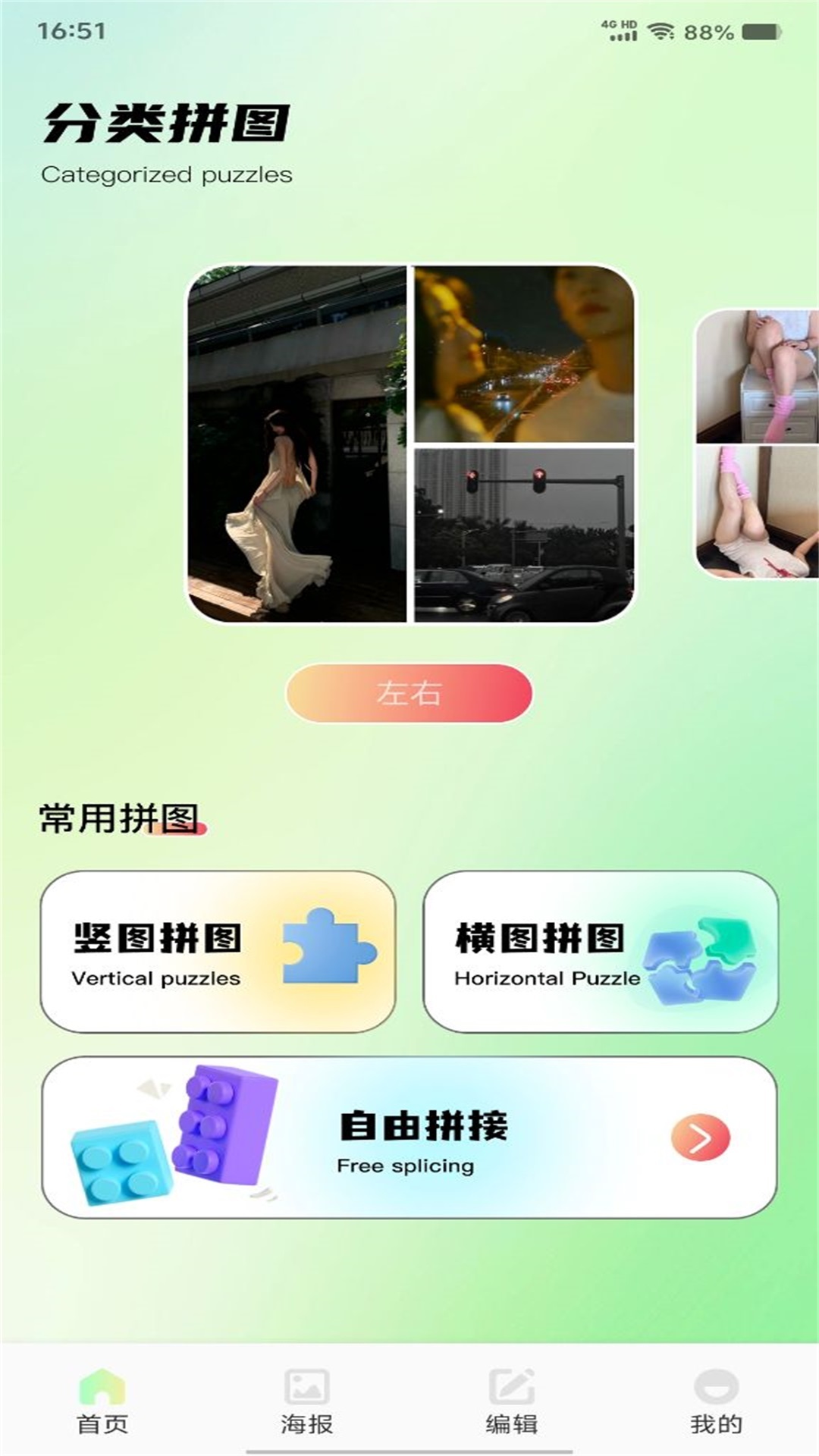
Task: Select the three-photo collage template in the carousel
Action: tap(410, 444)
